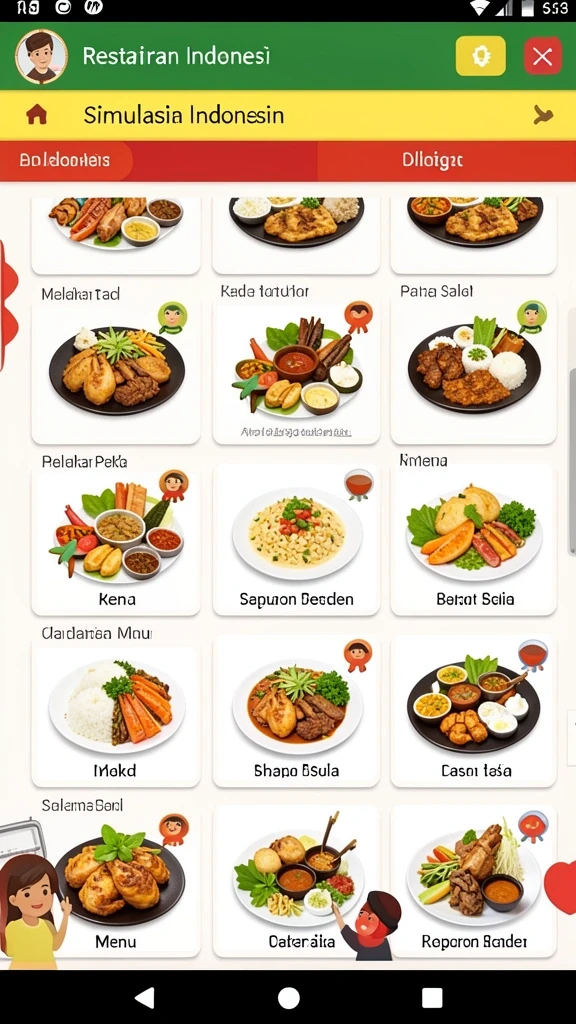Screen dimensions: 576x1024
Task: Choose the Berat Selia dish card
Action: pos(473,539)
